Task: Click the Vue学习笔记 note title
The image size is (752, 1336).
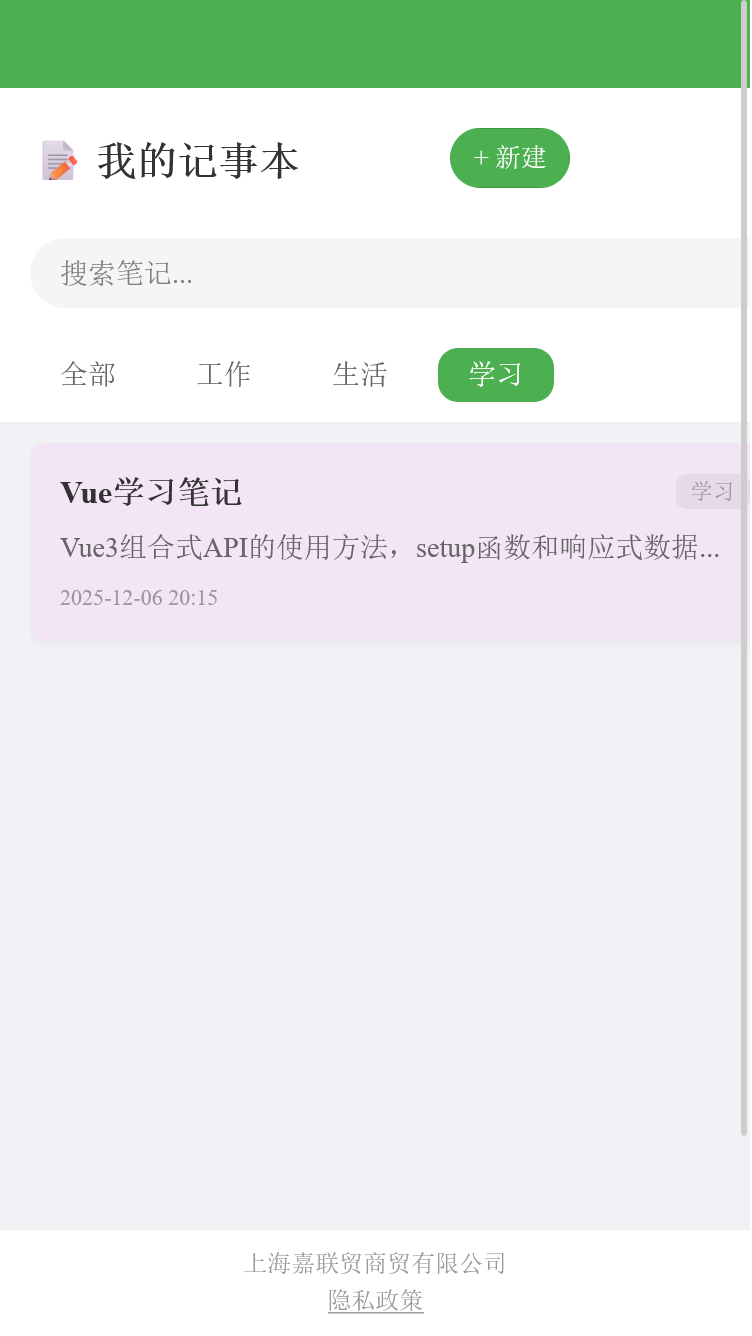Action: [x=152, y=492]
